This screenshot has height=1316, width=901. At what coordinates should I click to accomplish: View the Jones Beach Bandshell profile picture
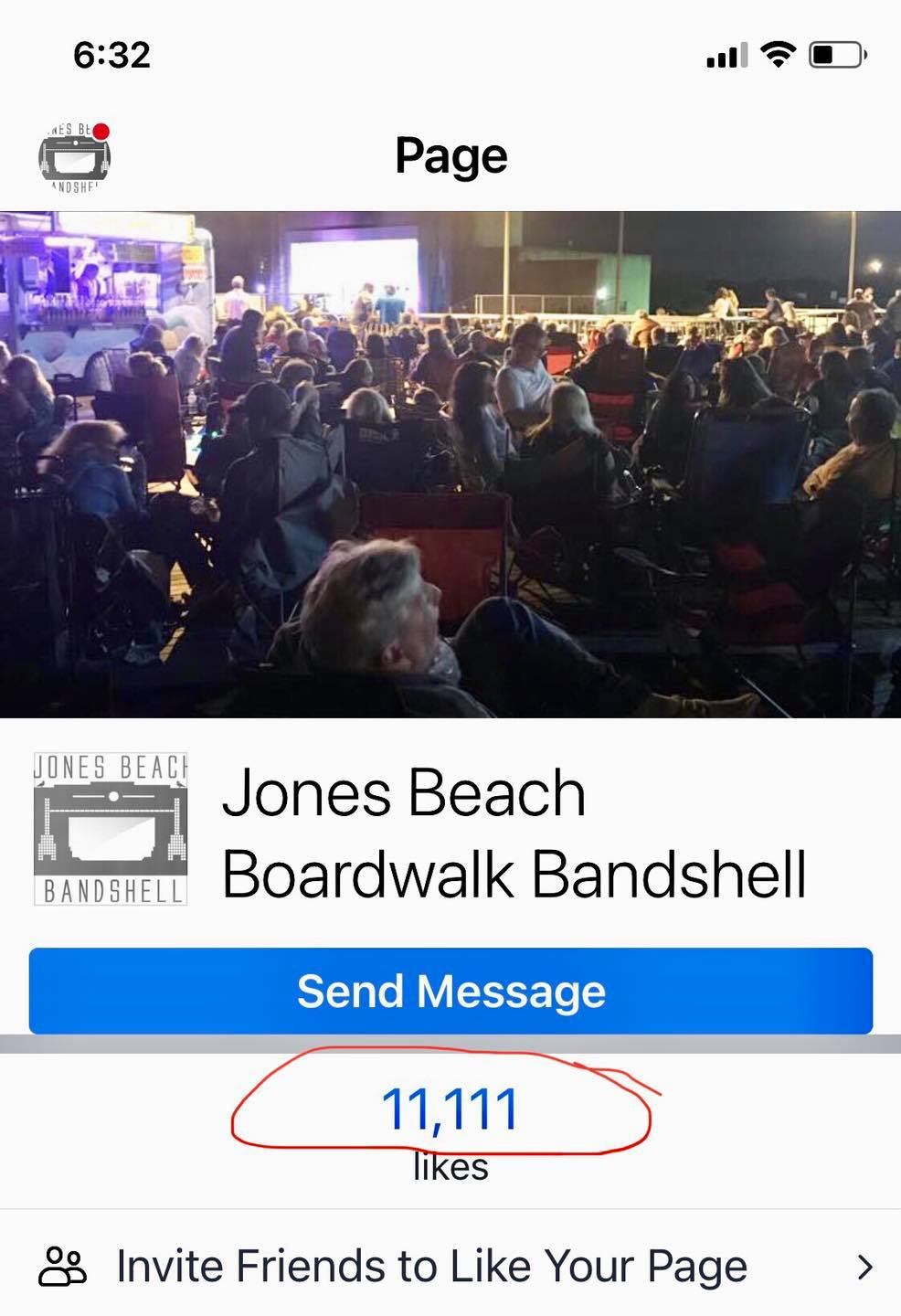pos(111,829)
